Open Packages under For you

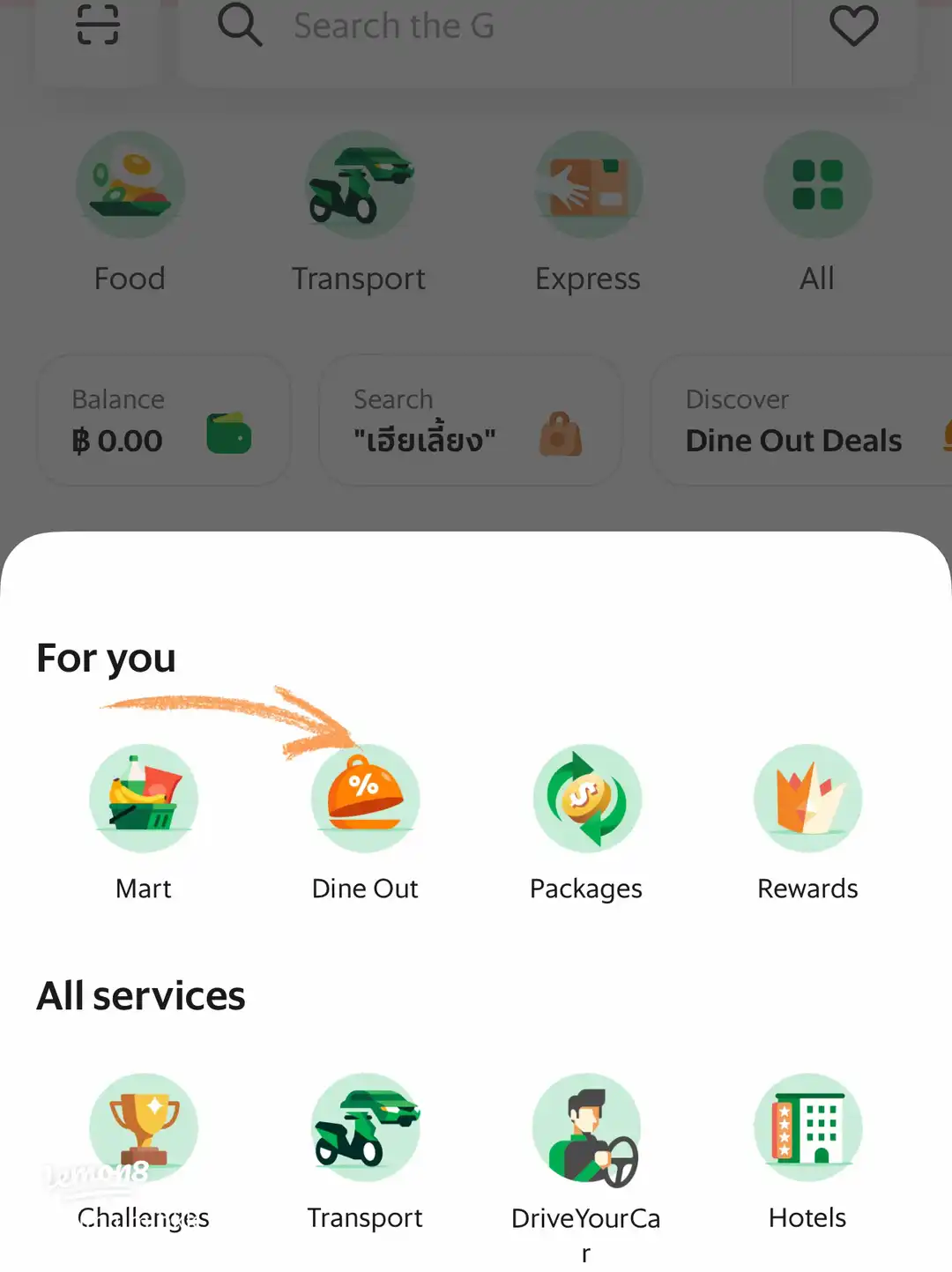[586, 799]
